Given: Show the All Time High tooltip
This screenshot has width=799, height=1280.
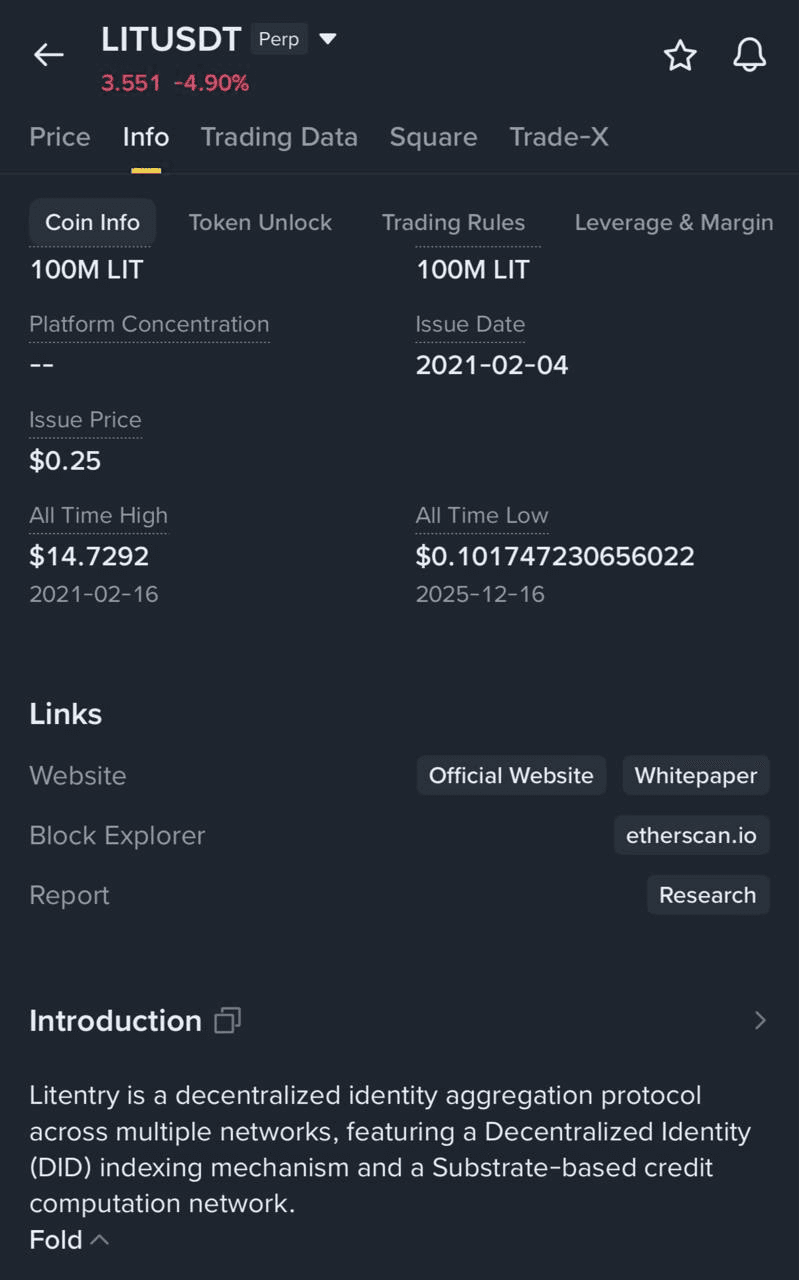Looking at the screenshot, I should [98, 515].
